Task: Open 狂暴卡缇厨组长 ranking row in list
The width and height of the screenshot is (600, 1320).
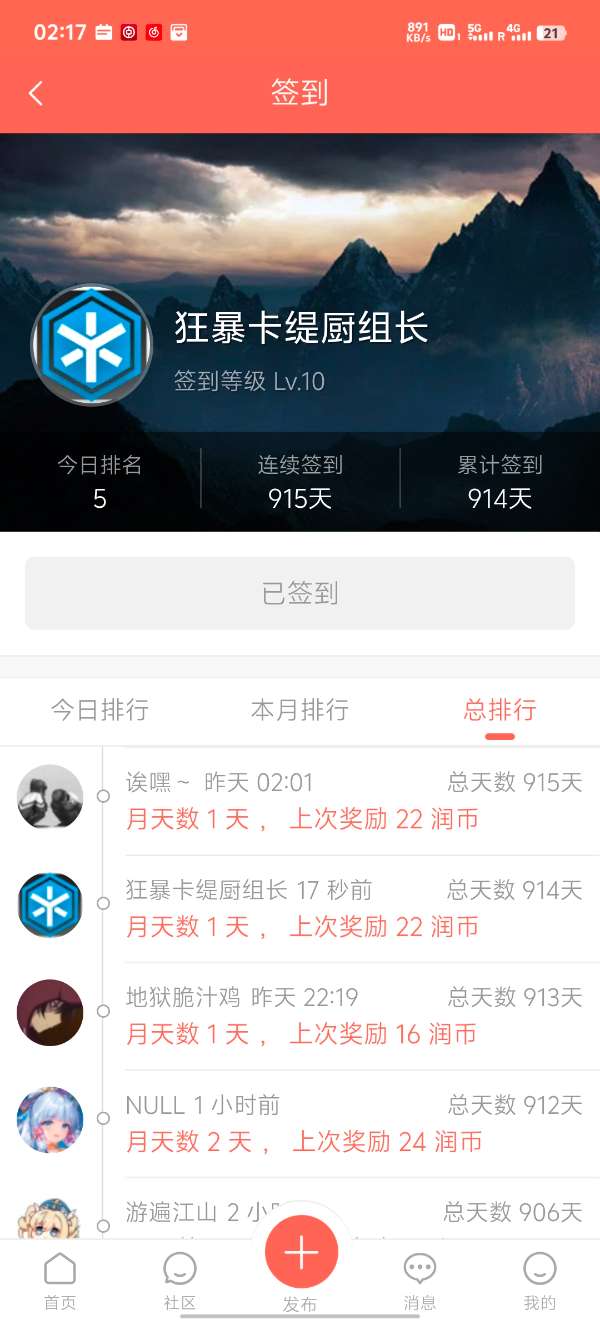Action: (353, 908)
